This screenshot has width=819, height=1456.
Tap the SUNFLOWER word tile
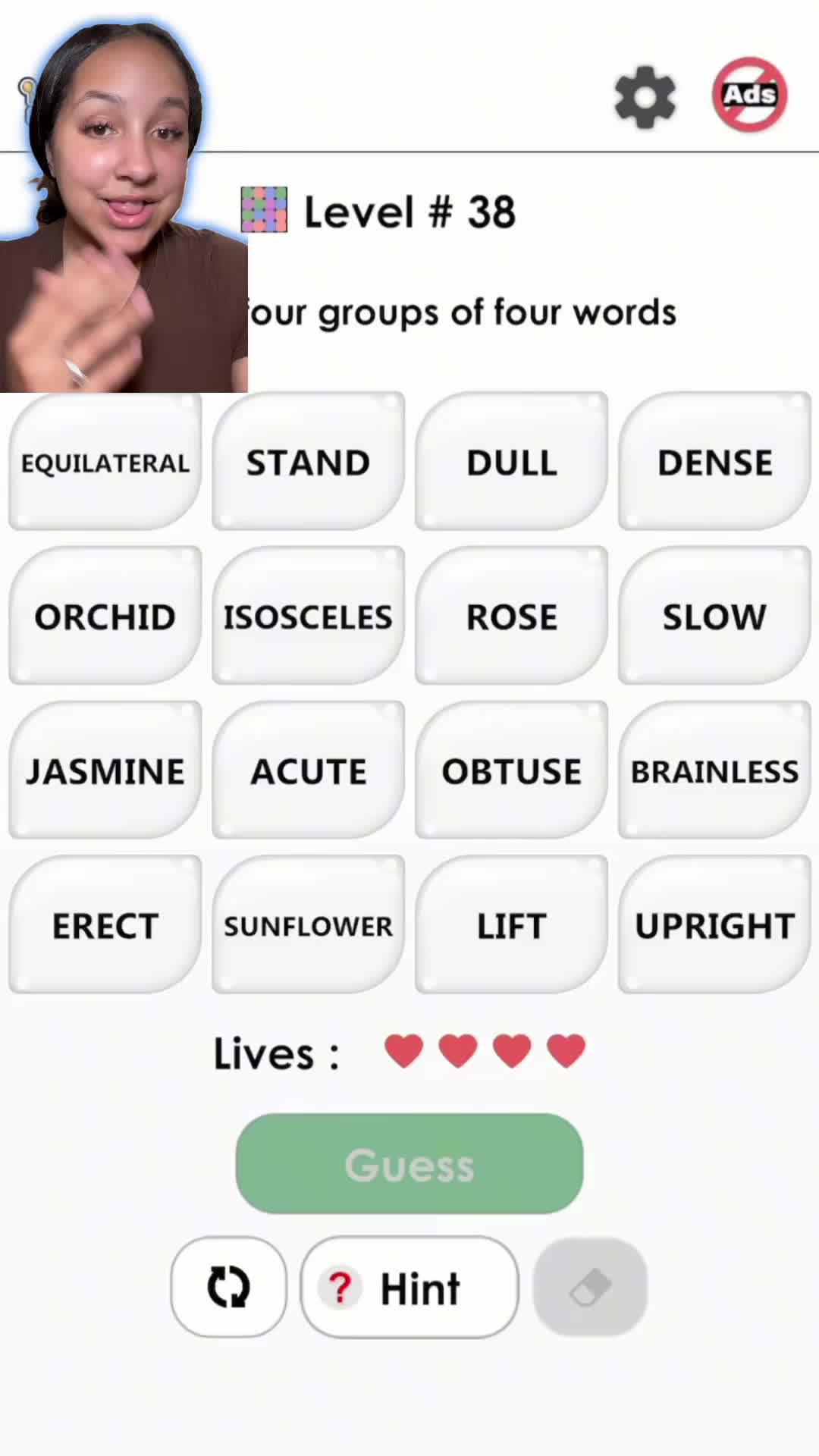pyautogui.click(x=308, y=925)
